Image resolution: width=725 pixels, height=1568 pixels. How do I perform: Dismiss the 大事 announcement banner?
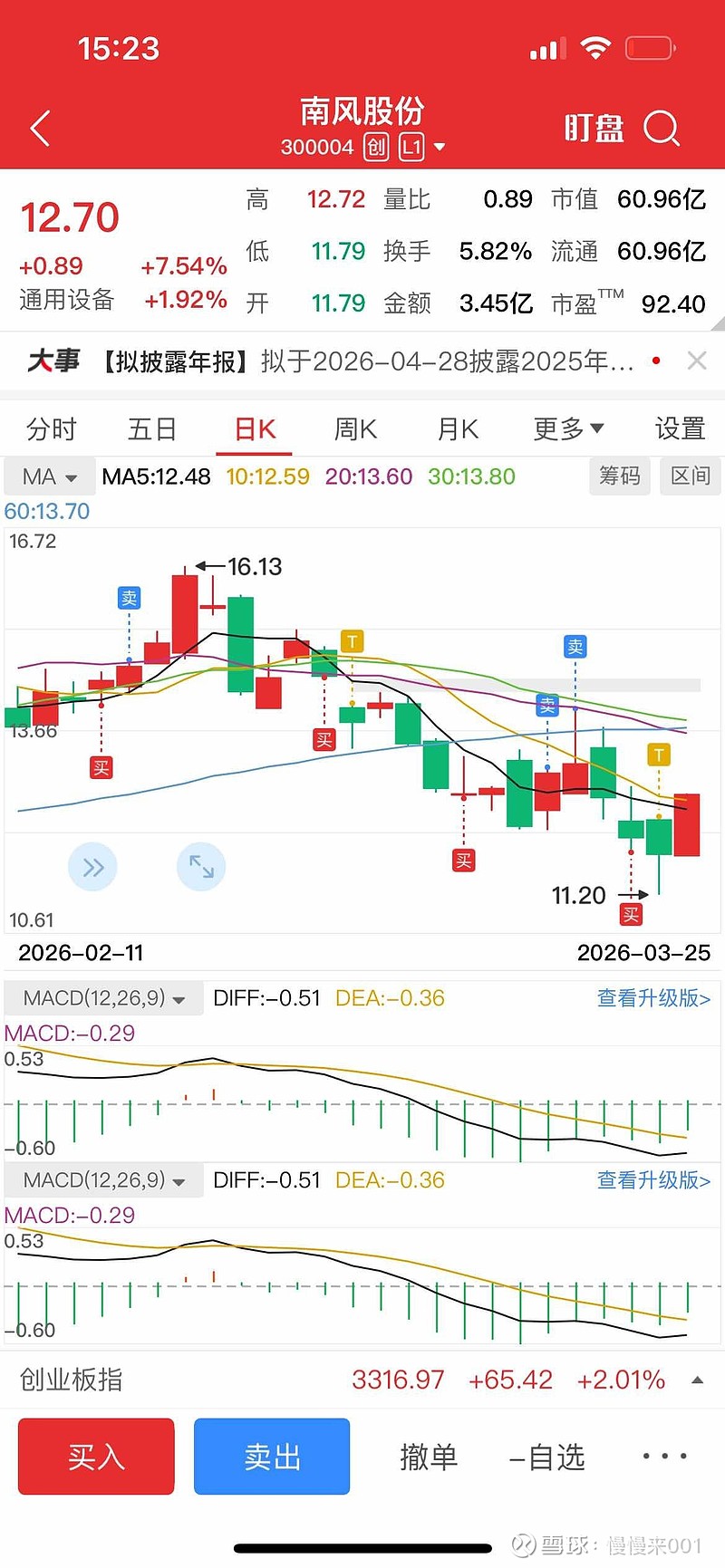pyautogui.click(x=696, y=361)
